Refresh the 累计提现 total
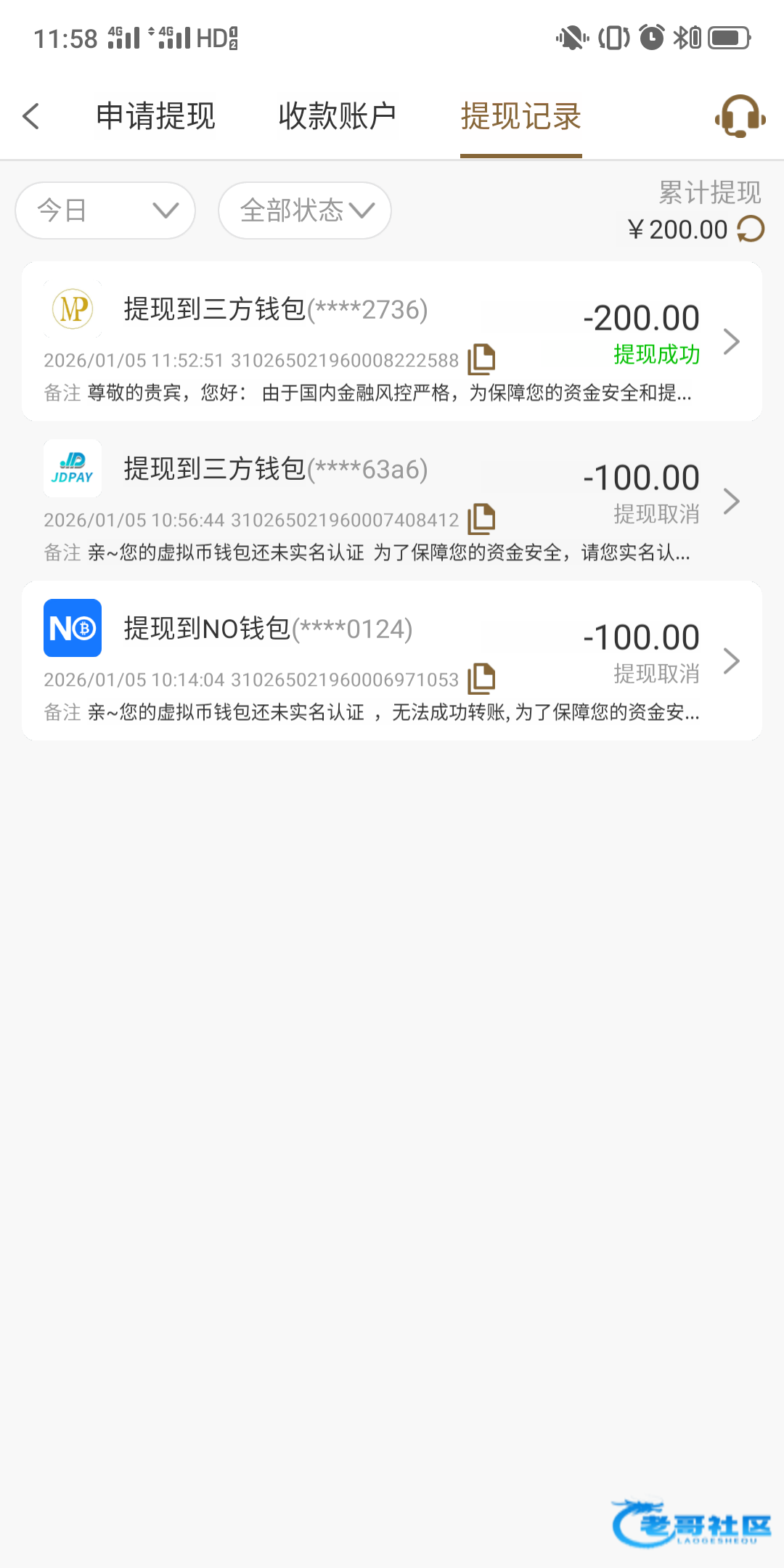This screenshot has height=1568, width=784. (751, 229)
